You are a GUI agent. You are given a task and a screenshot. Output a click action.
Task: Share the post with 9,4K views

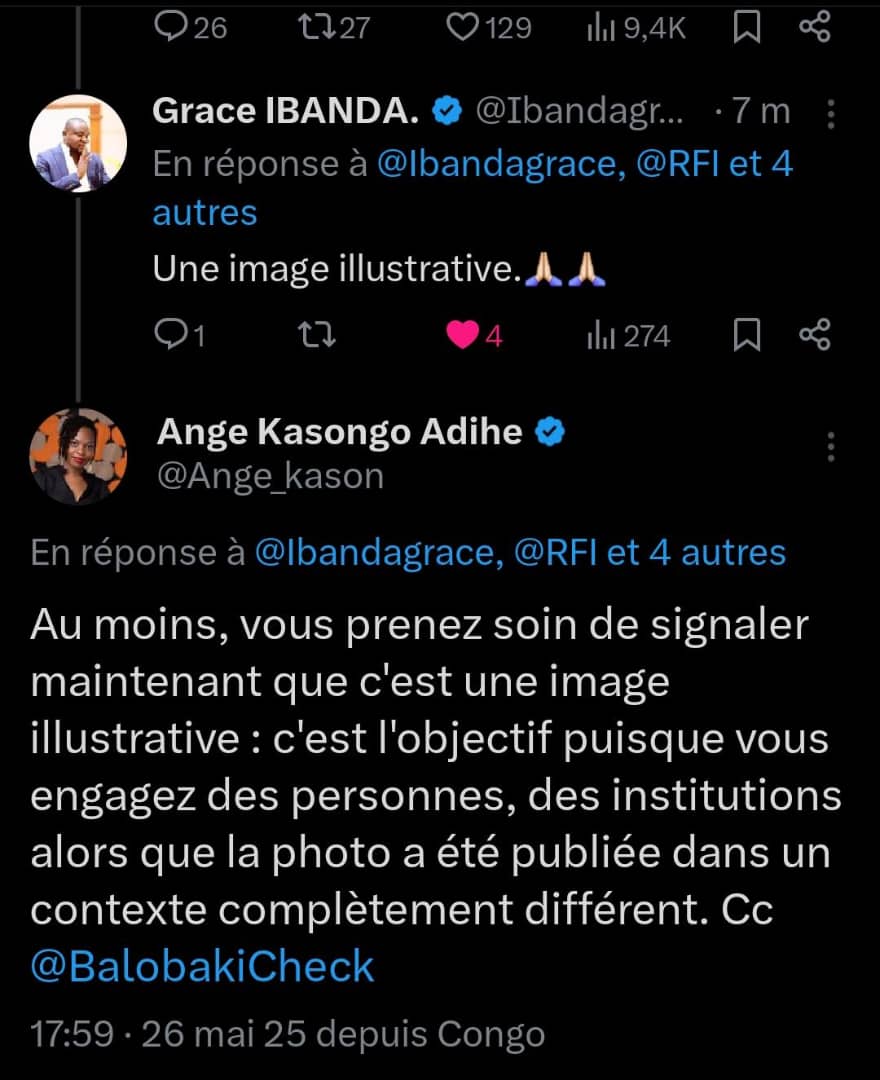815,28
